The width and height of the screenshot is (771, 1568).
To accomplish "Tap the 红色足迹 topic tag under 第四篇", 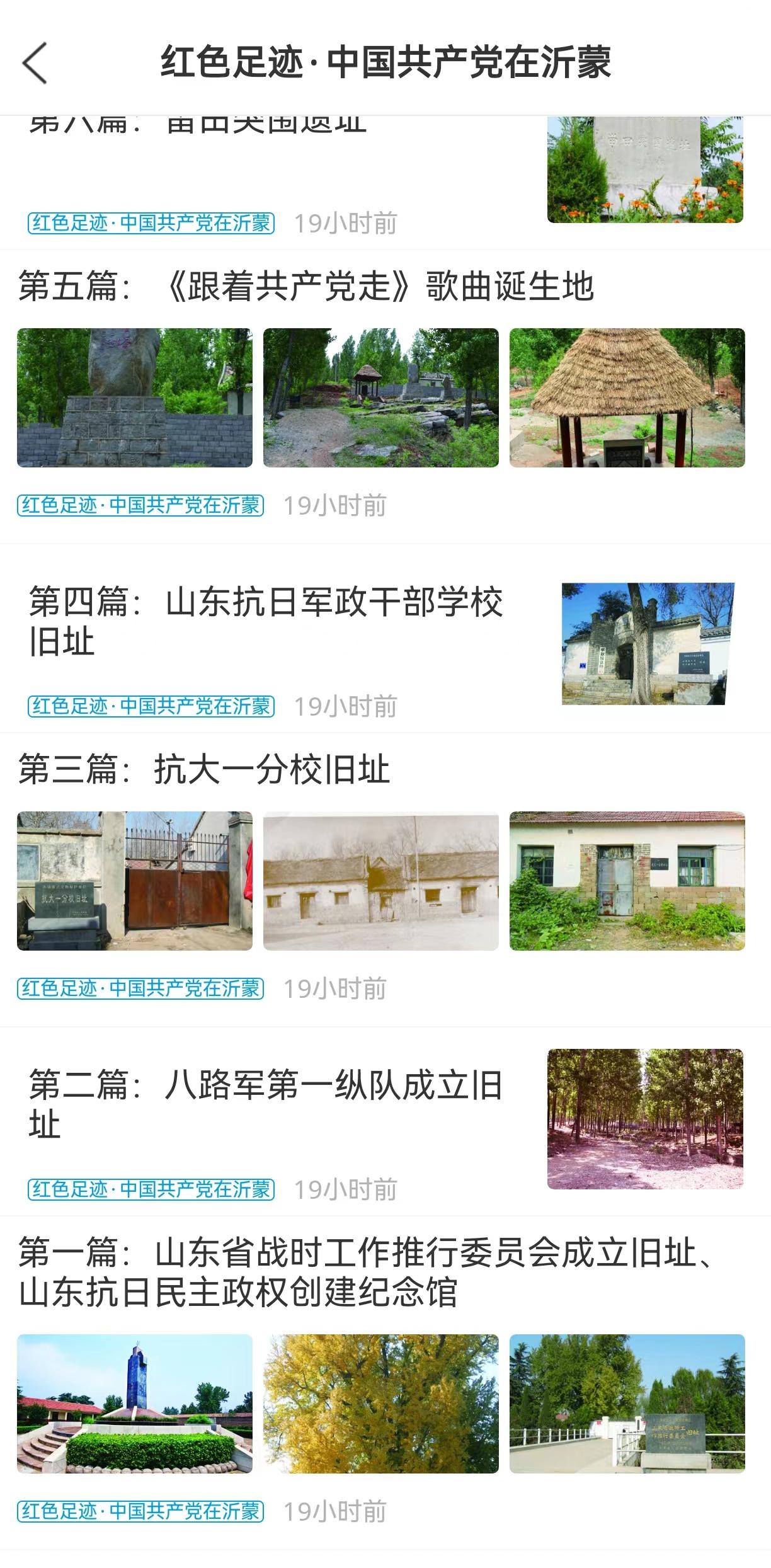I will tap(151, 706).
